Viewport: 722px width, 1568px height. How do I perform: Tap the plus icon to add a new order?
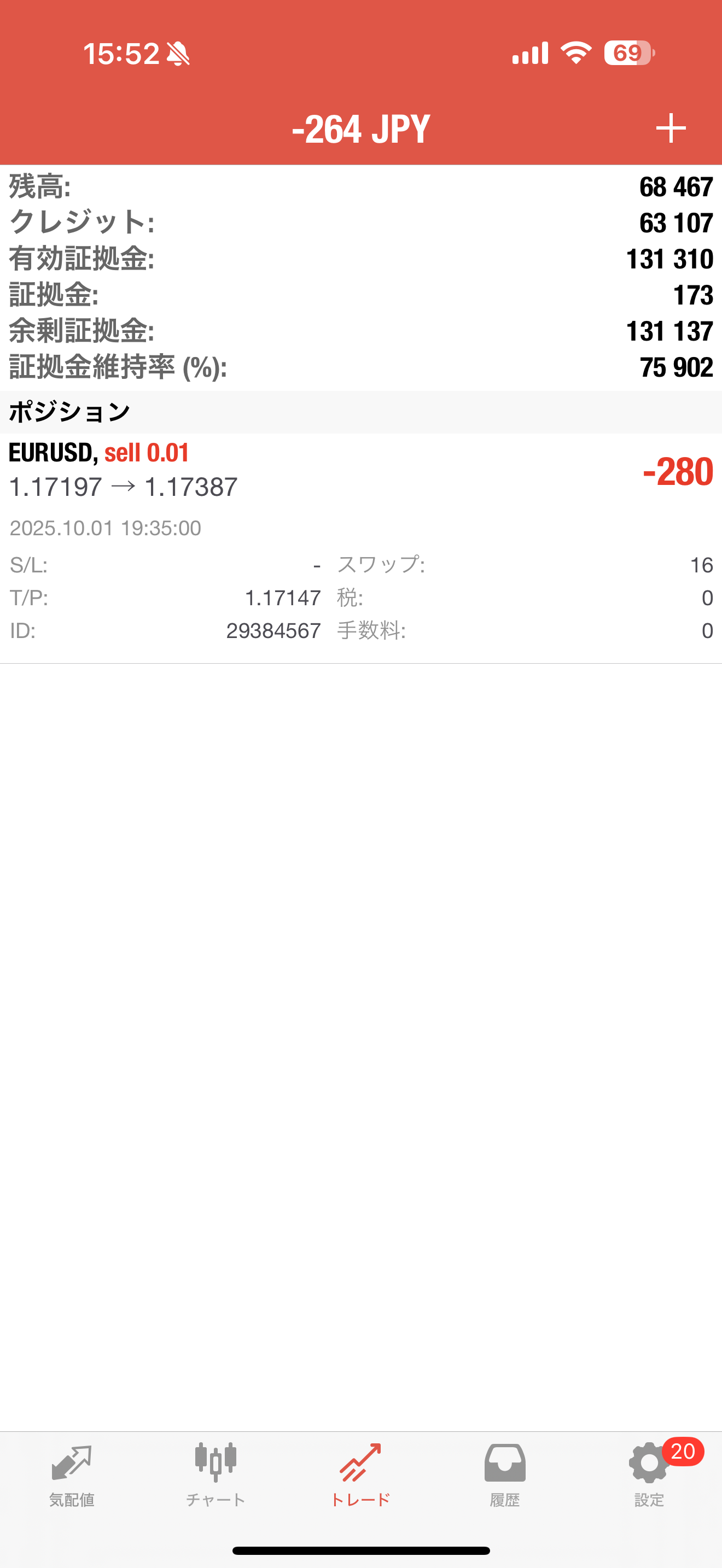pyautogui.click(x=670, y=128)
